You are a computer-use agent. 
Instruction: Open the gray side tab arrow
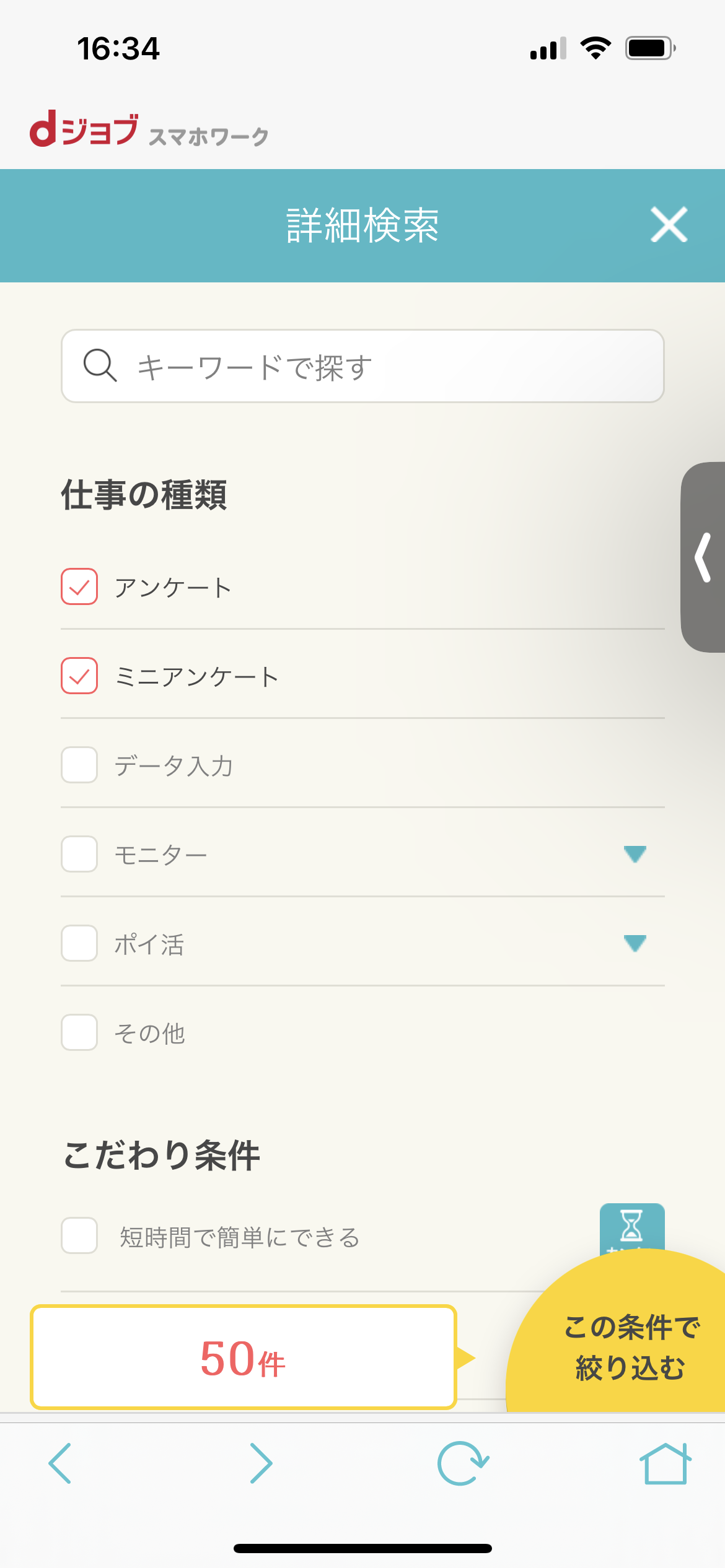coord(703,557)
